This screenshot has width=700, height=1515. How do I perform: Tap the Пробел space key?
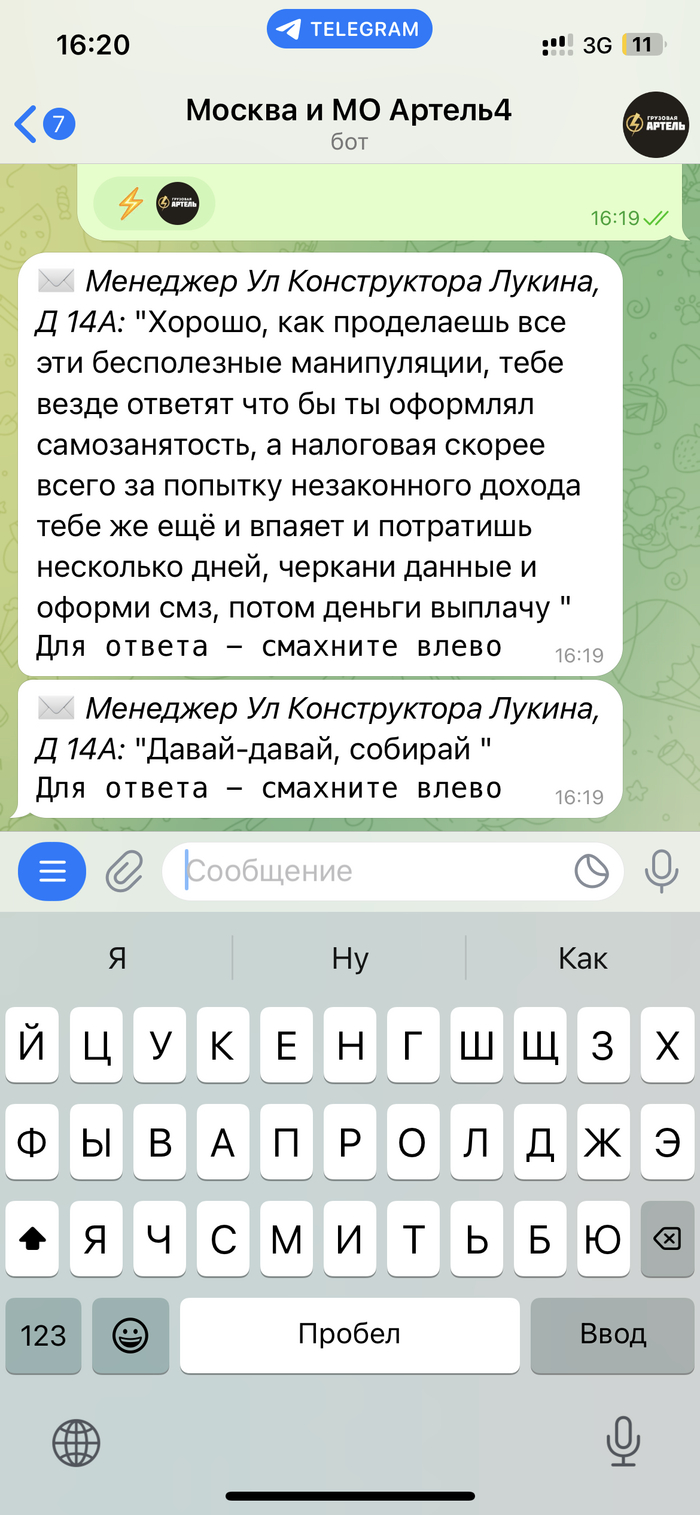[349, 1334]
